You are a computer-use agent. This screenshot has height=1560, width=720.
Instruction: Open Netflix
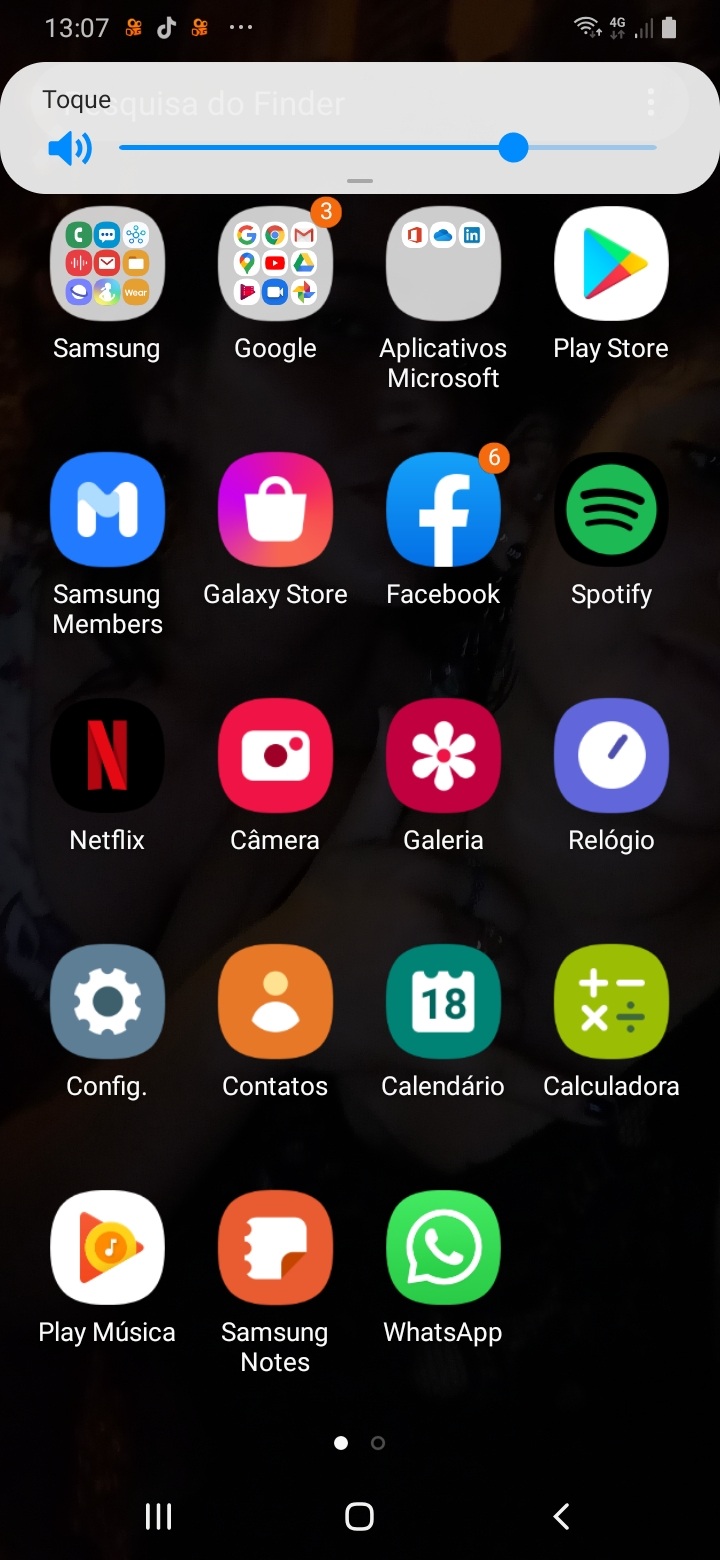[107, 756]
